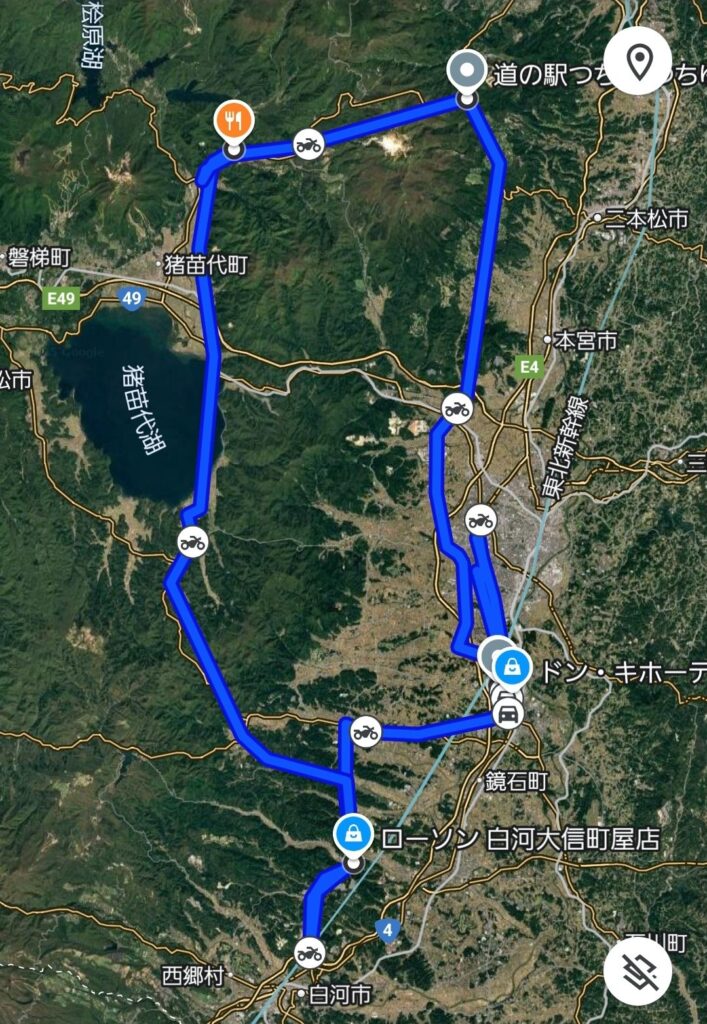Open the orange restaurant marker
707x1024 pixels.
point(233,123)
